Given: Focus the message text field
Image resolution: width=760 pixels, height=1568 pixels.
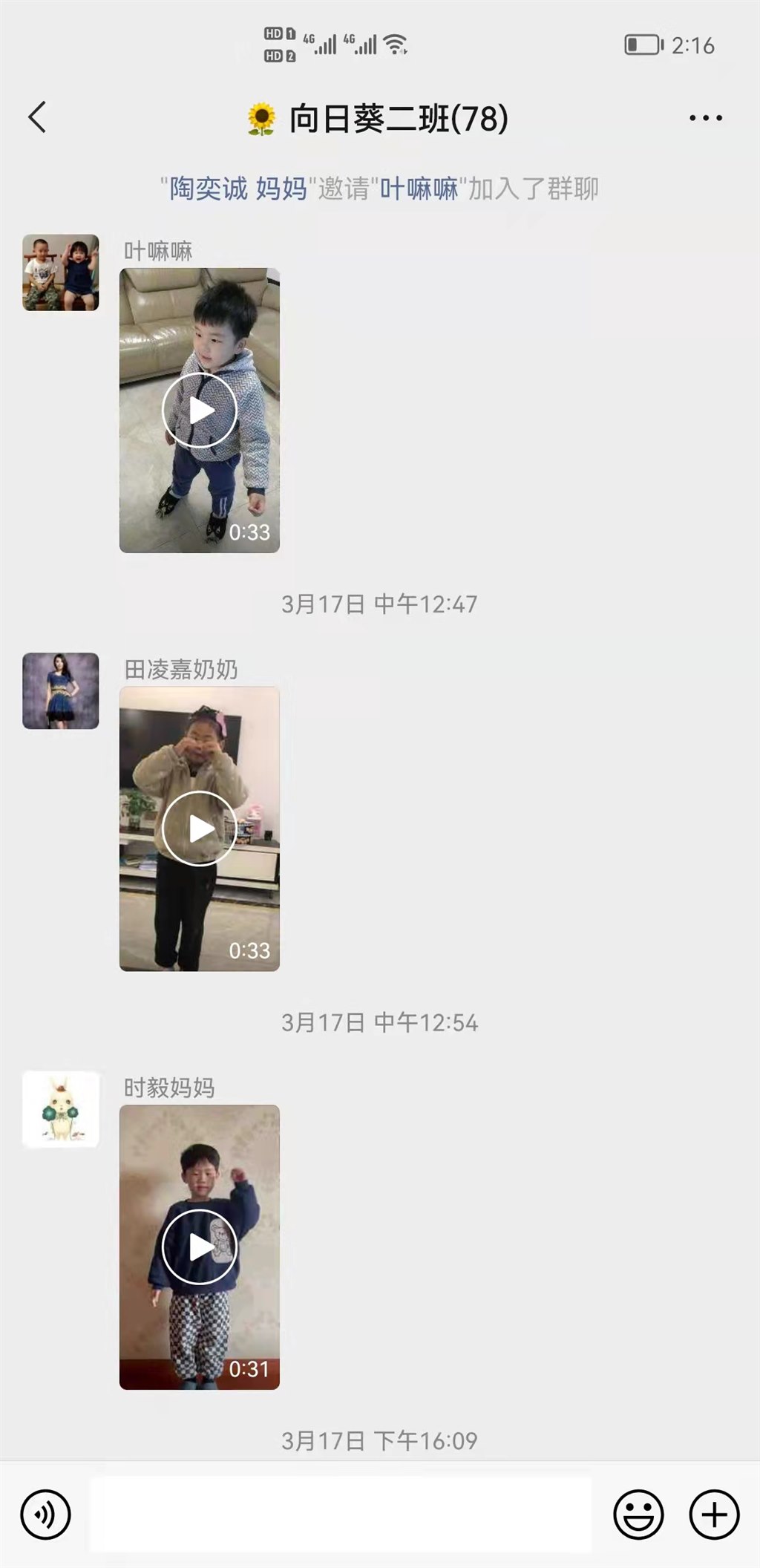Looking at the screenshot, I should click(341, 1515).
